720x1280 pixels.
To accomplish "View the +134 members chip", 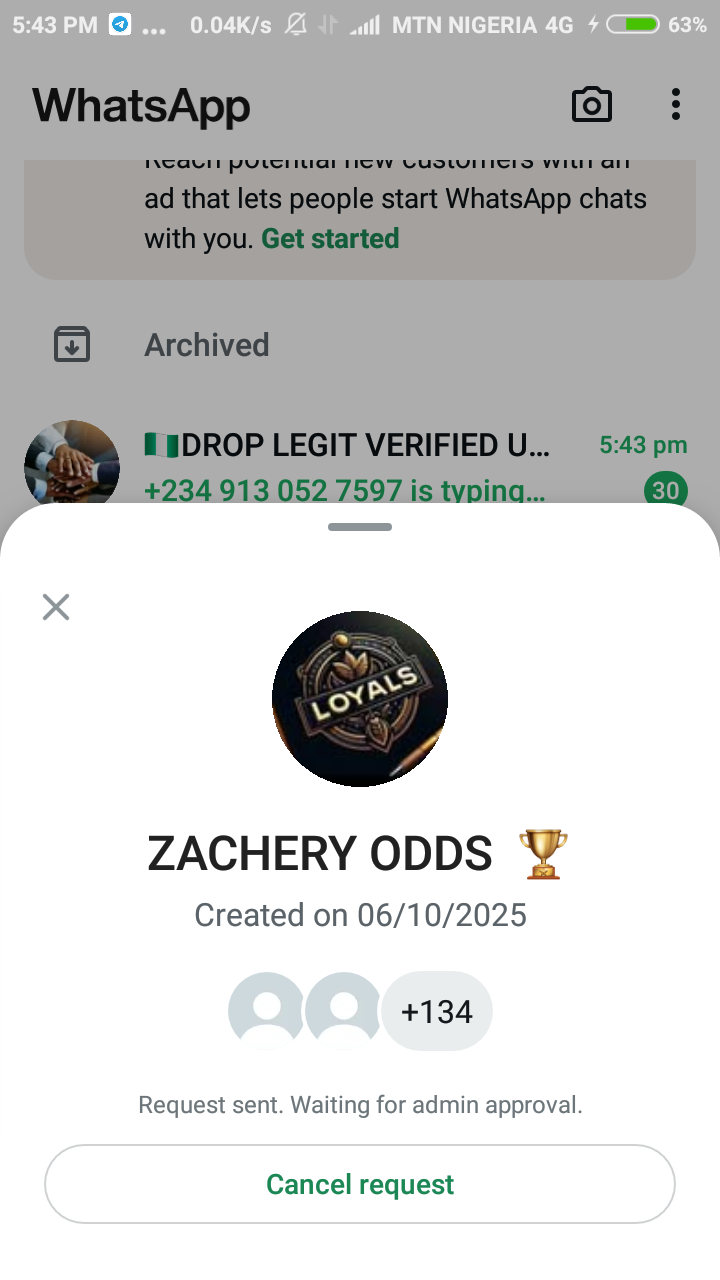I will coord(437,1011).
